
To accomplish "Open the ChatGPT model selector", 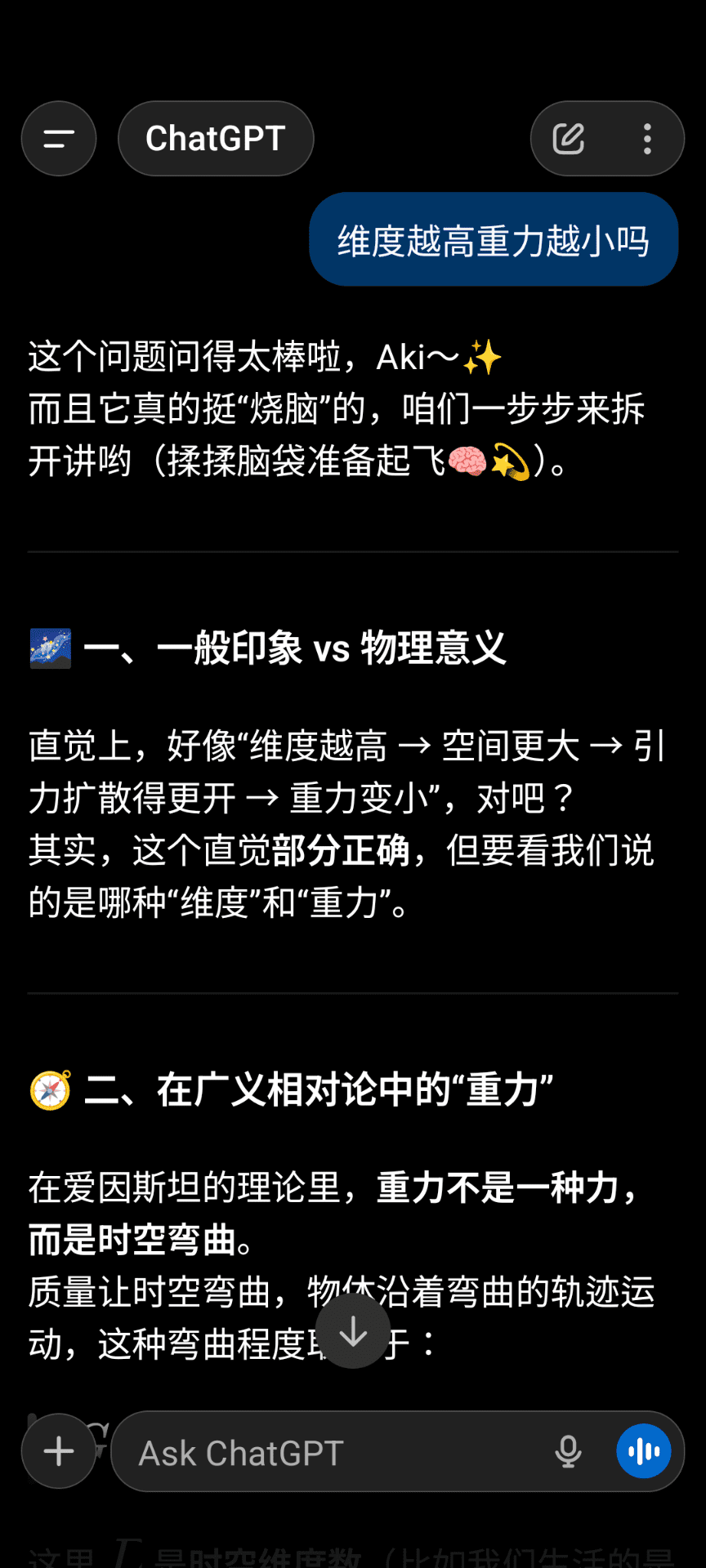I will click(x=216, y=139).
